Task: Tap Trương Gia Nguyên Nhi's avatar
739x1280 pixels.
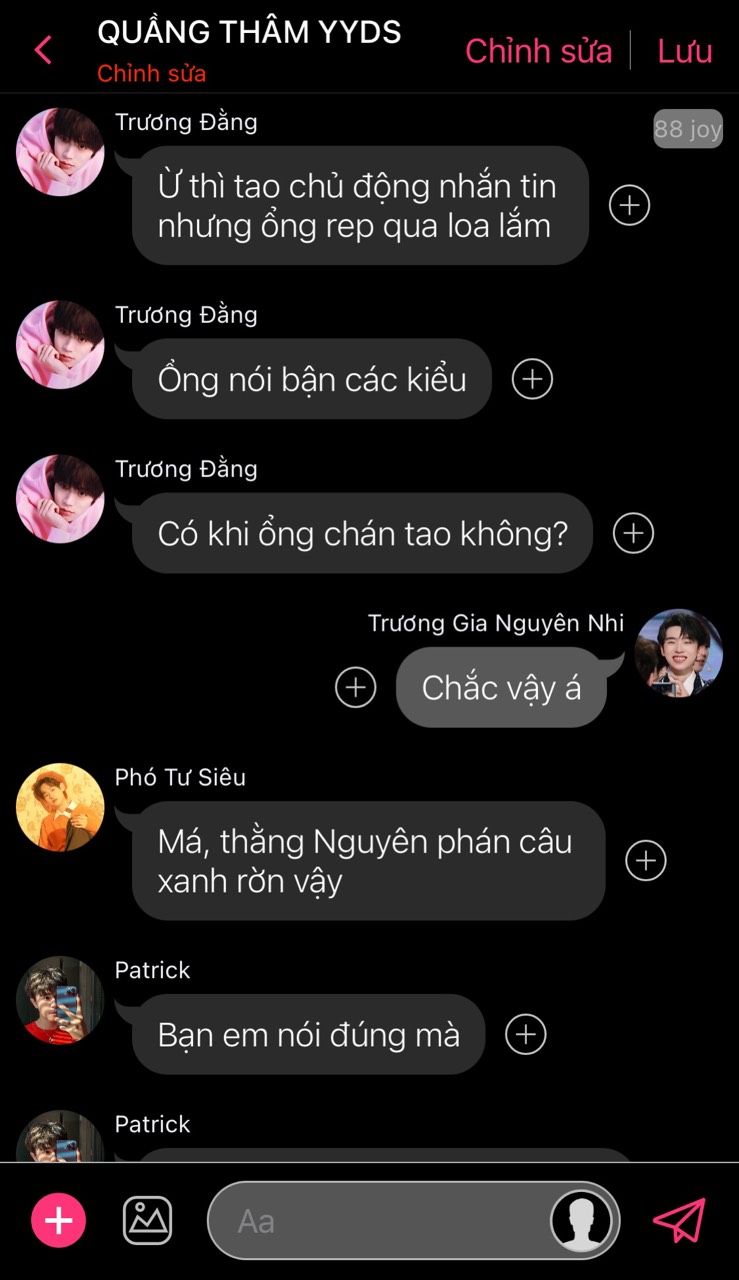Action: [x=679, y=653]
